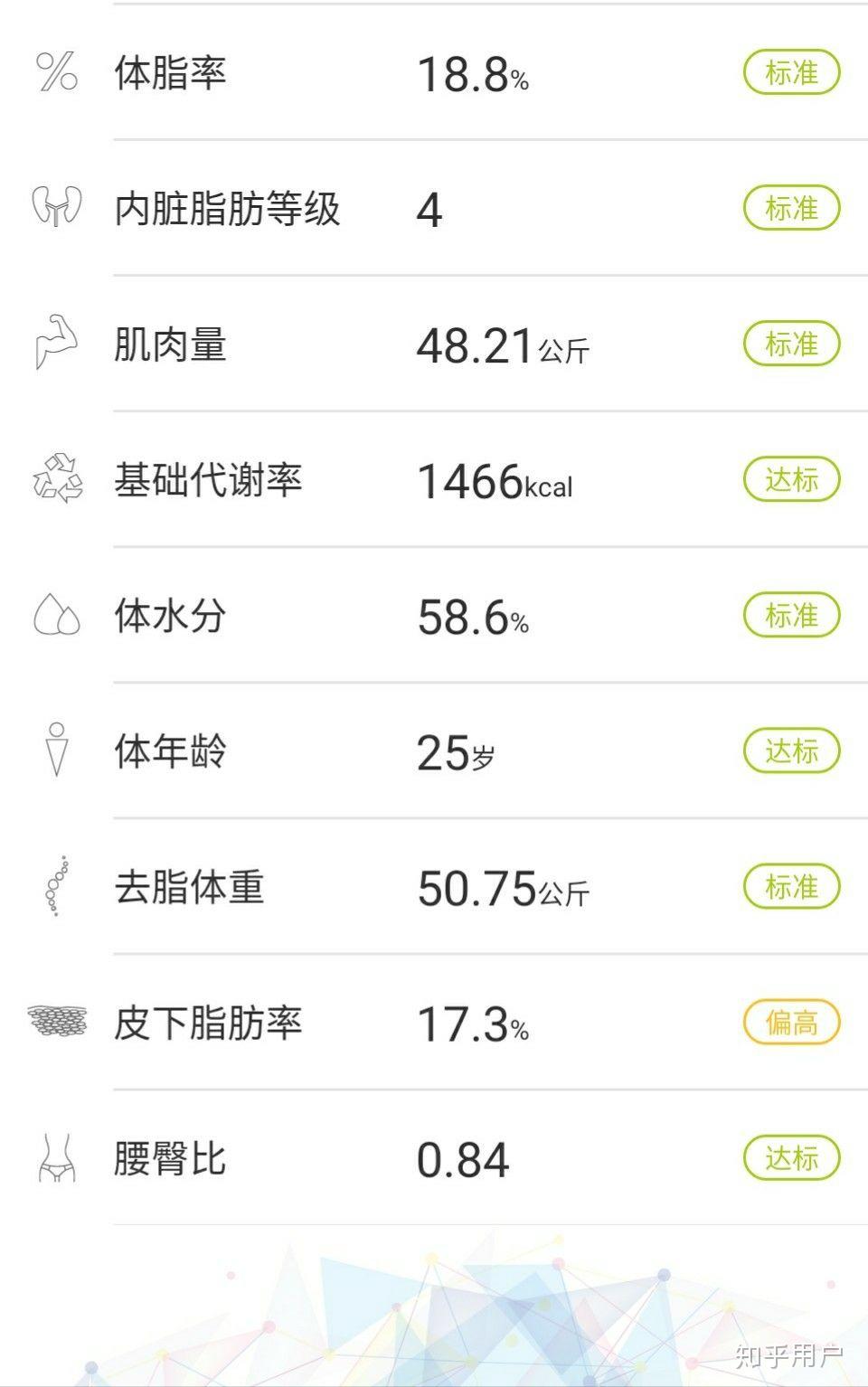Select the person icon for 体年龄
The image size is (868, 1387).
[x=57, y=750]
